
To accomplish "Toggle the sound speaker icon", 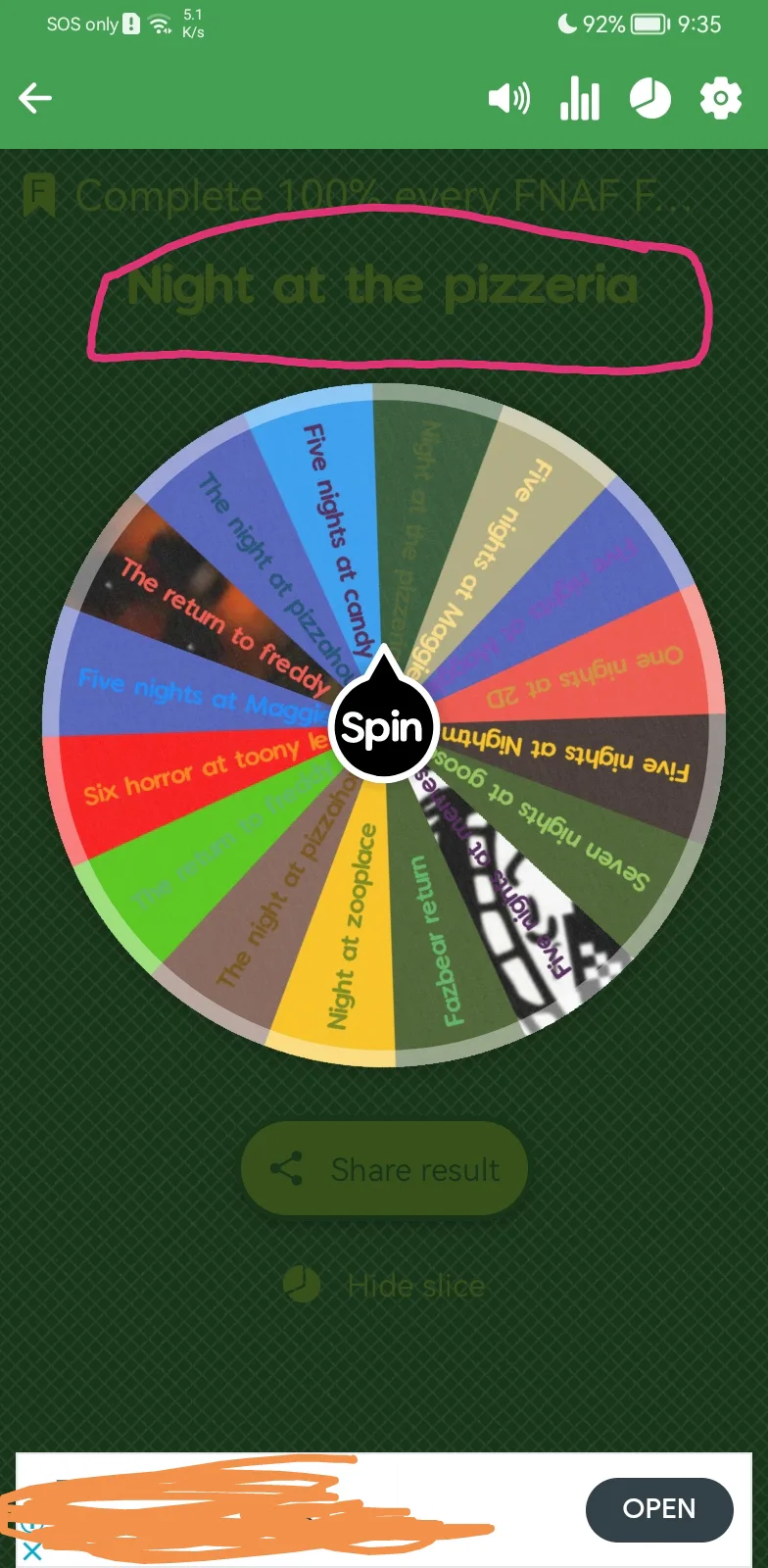I will coord(508,98).
